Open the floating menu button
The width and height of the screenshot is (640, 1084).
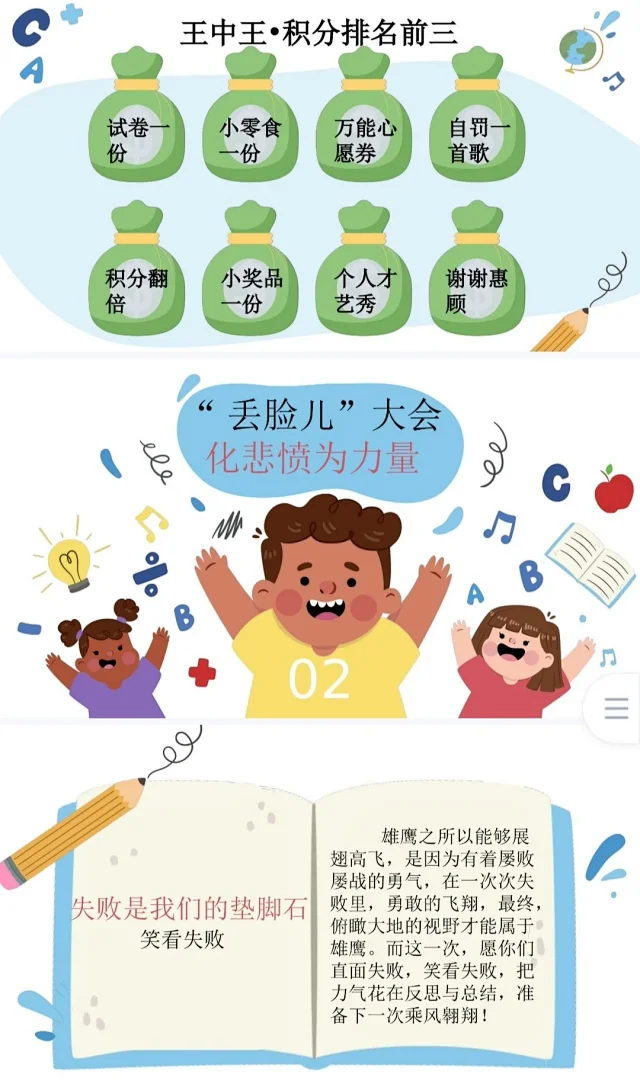[x=616, y=708]
